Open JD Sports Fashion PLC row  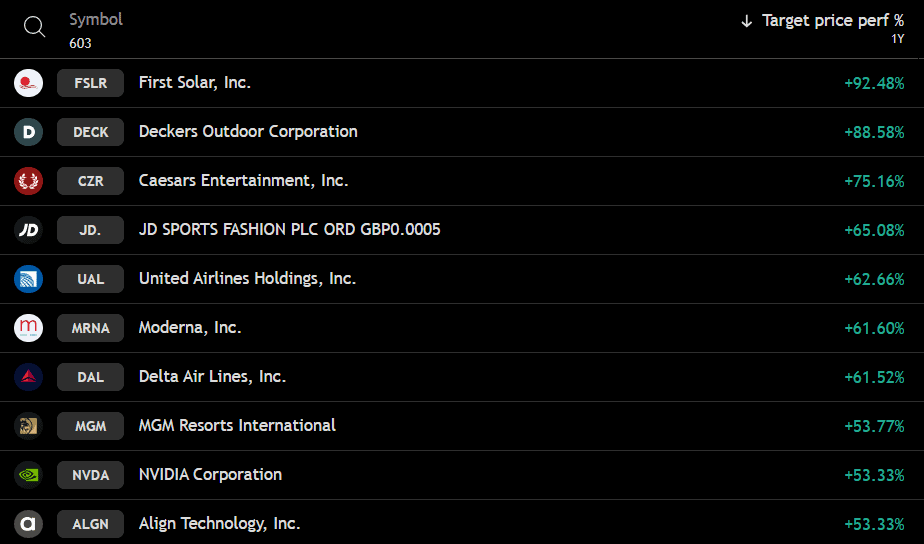coord(289,230)
